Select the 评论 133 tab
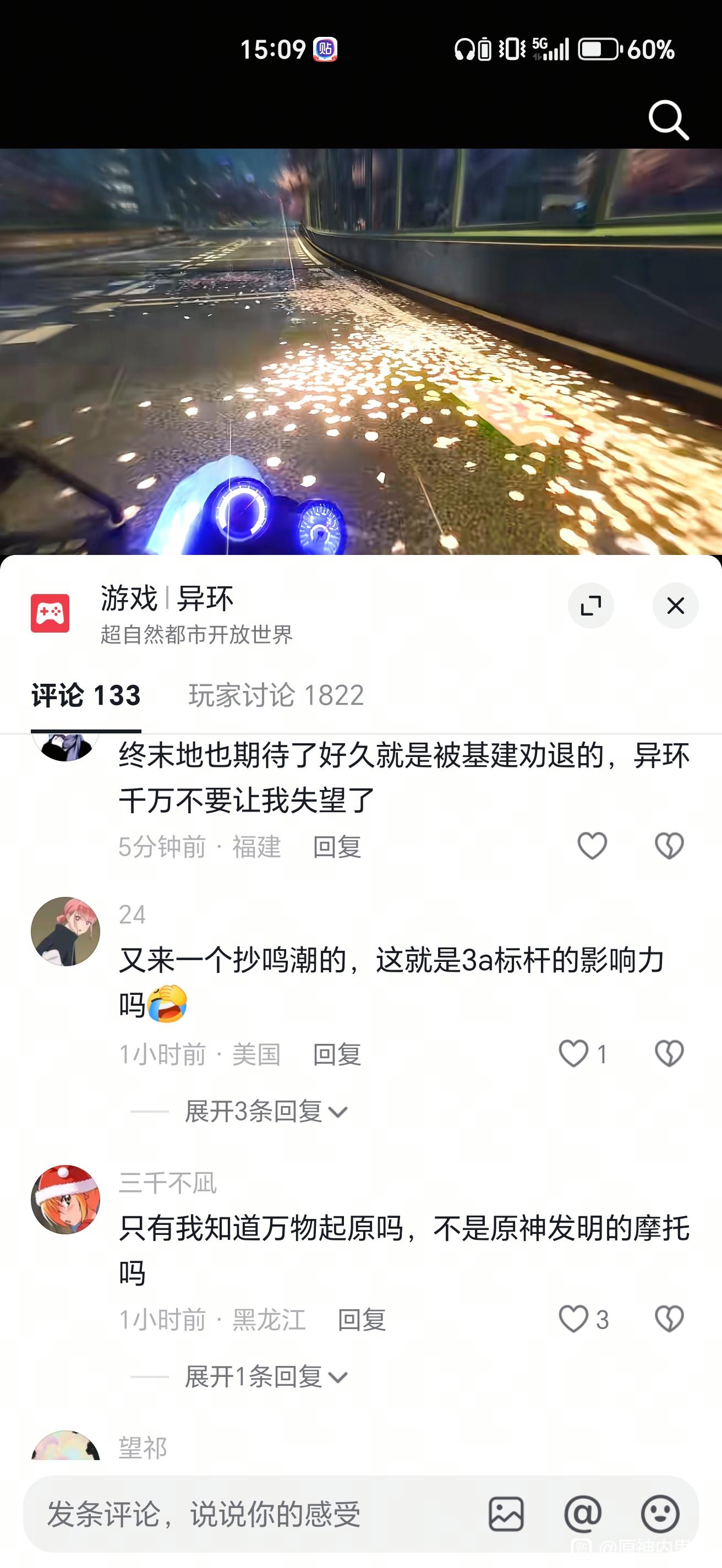The height and width of the screenshot is (1568, 722). (x=86, y=695)
